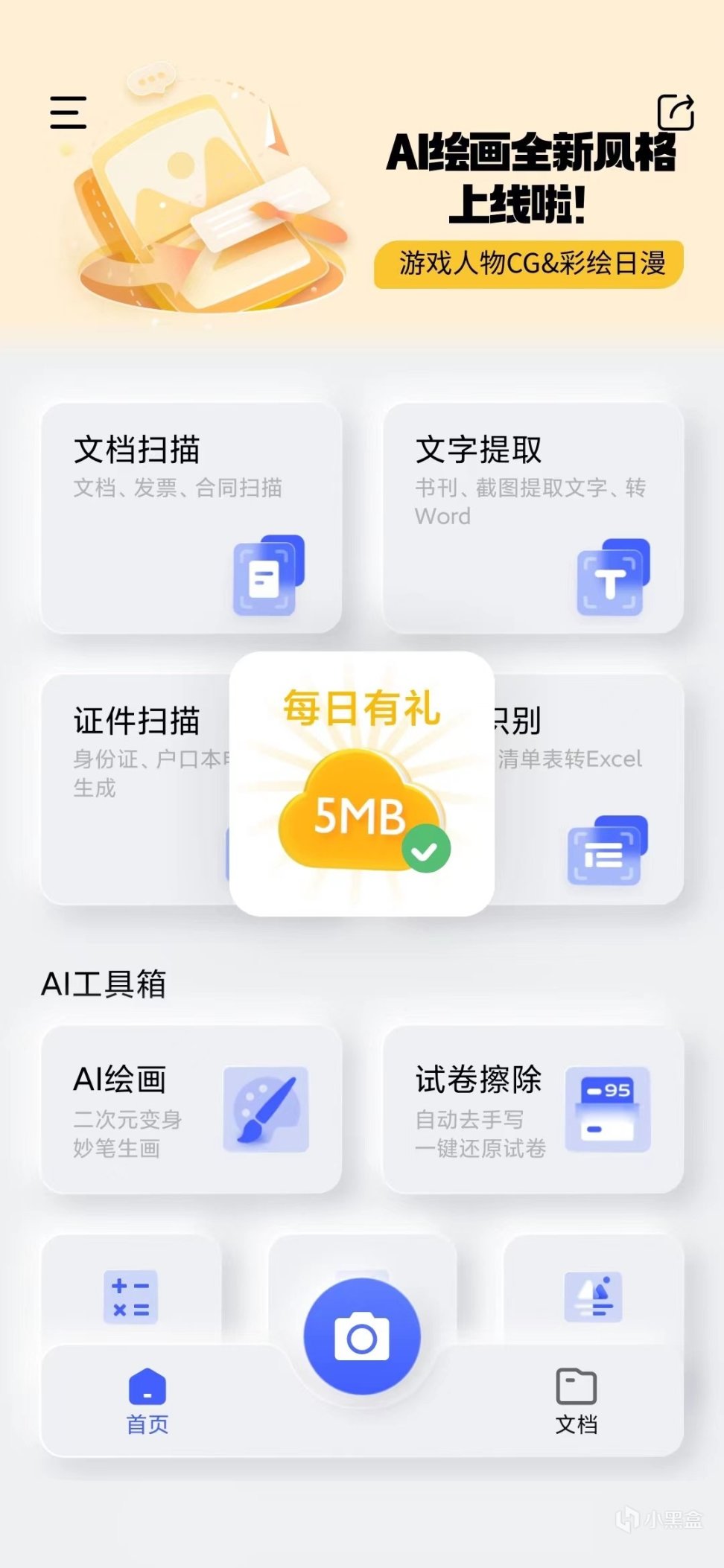Start scanning with the camera button
The image size is (724, 1568).
click(x=362, y=1337)
